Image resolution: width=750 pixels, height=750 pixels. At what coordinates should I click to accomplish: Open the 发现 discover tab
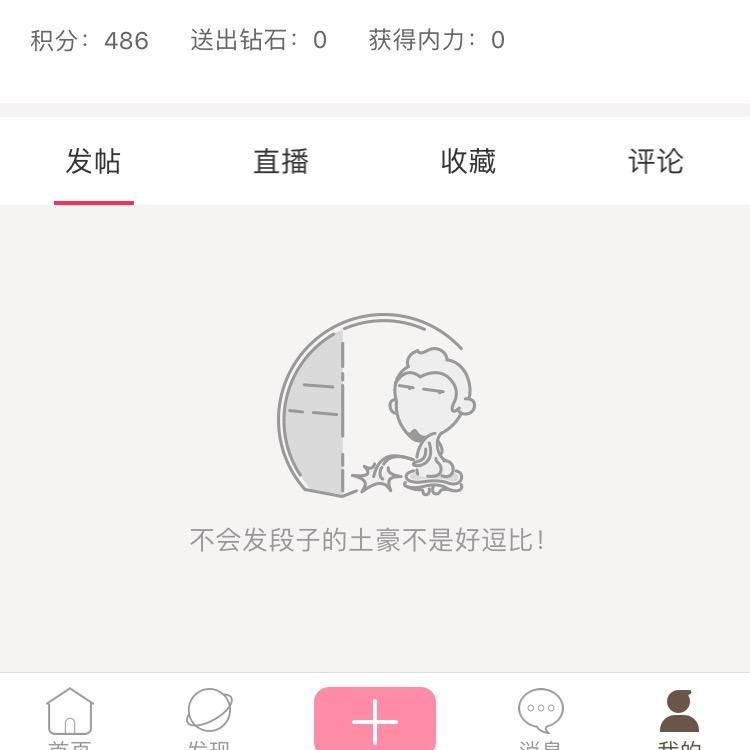coord(209,716)
